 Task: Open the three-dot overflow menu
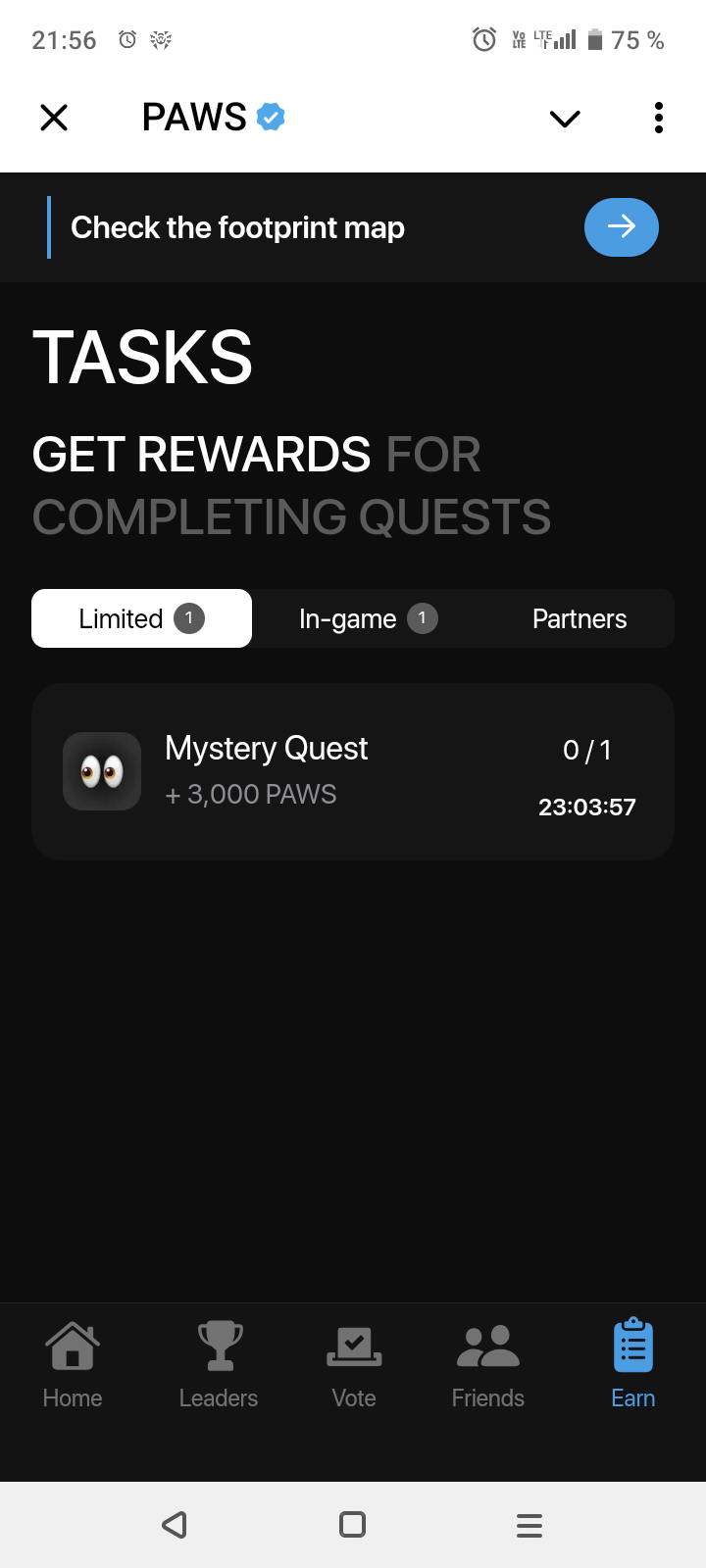659,119
